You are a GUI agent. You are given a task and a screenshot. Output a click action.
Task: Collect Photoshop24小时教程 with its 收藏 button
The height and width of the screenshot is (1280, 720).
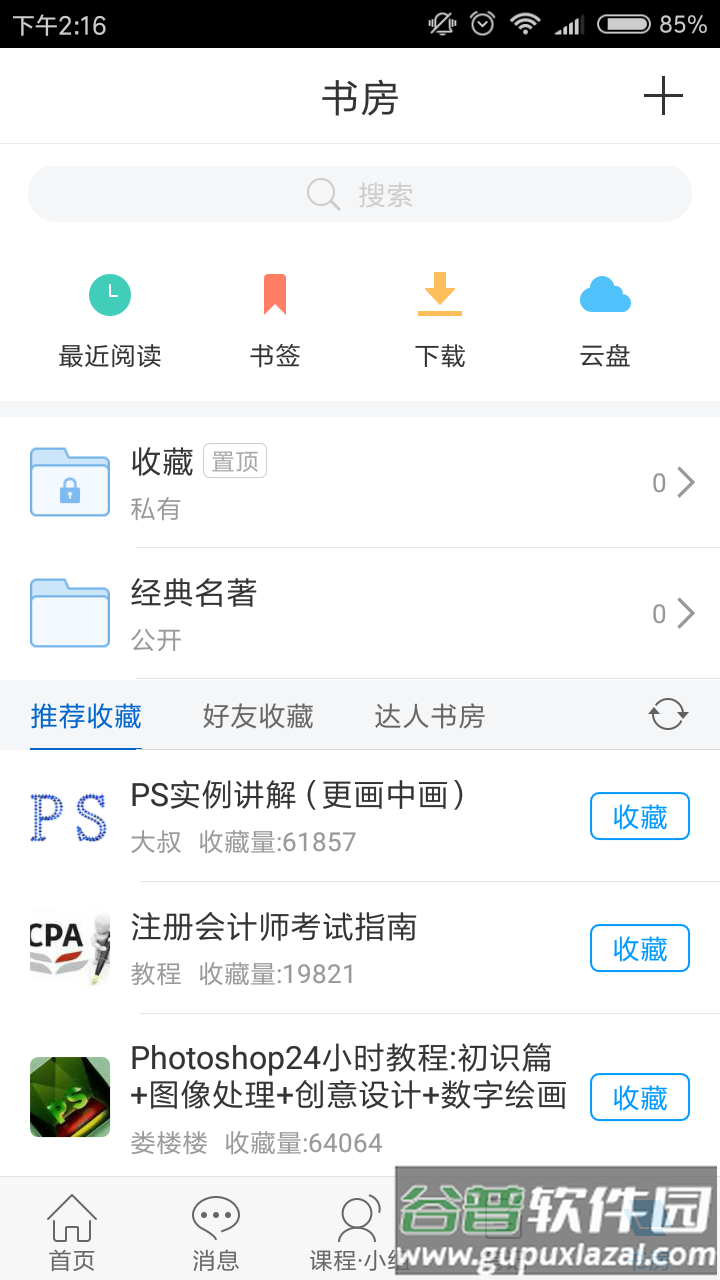[640, 1097]
